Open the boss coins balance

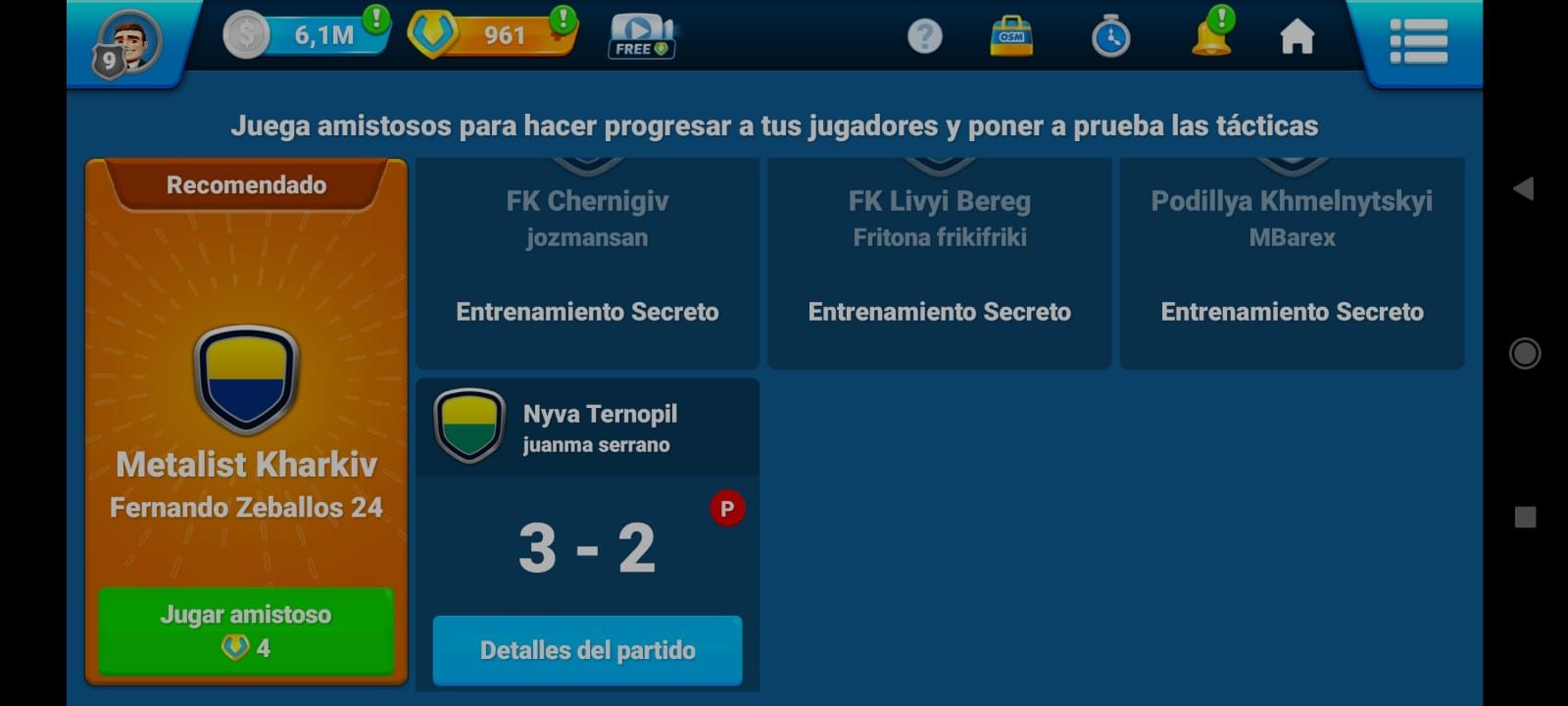point(495,35)
